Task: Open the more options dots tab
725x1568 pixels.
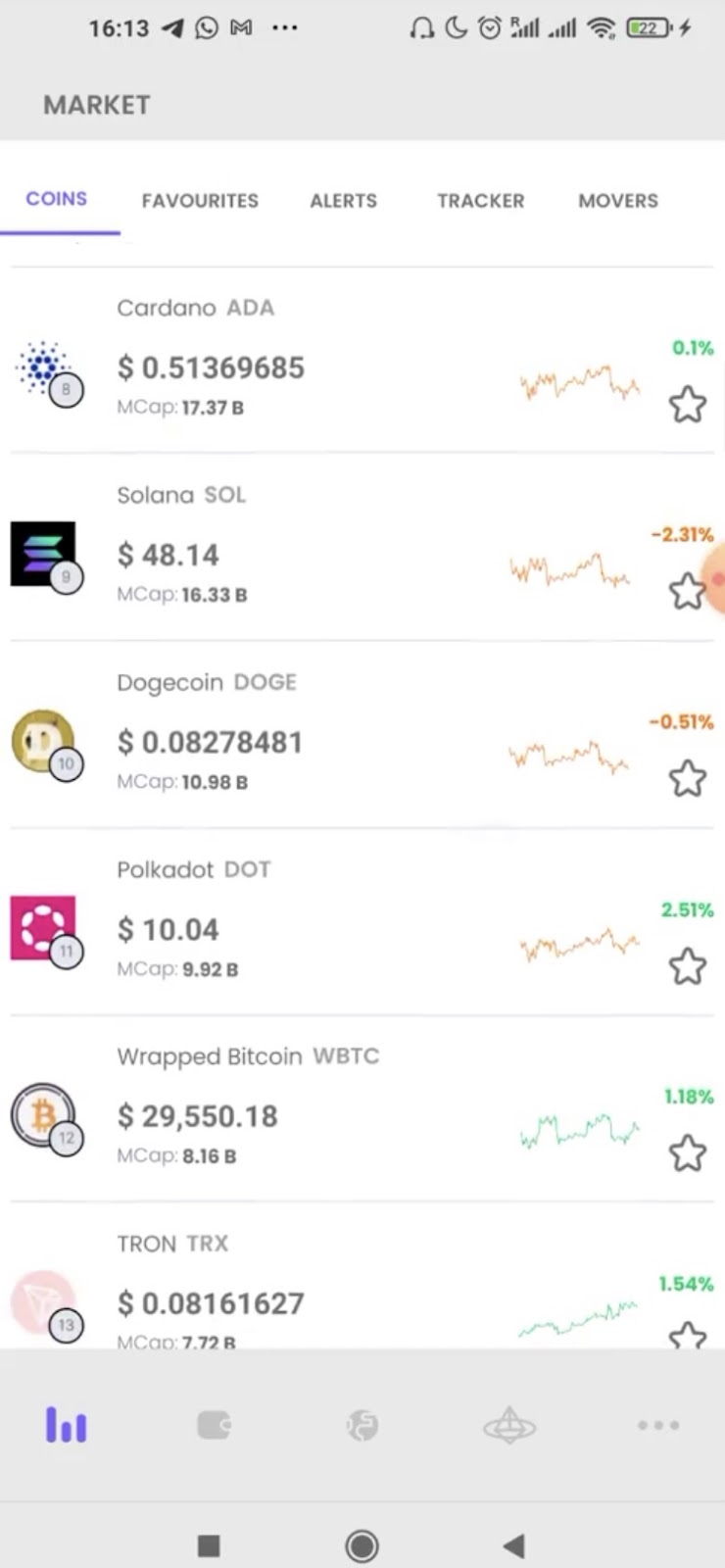Action: click(x=657, y=1425)
